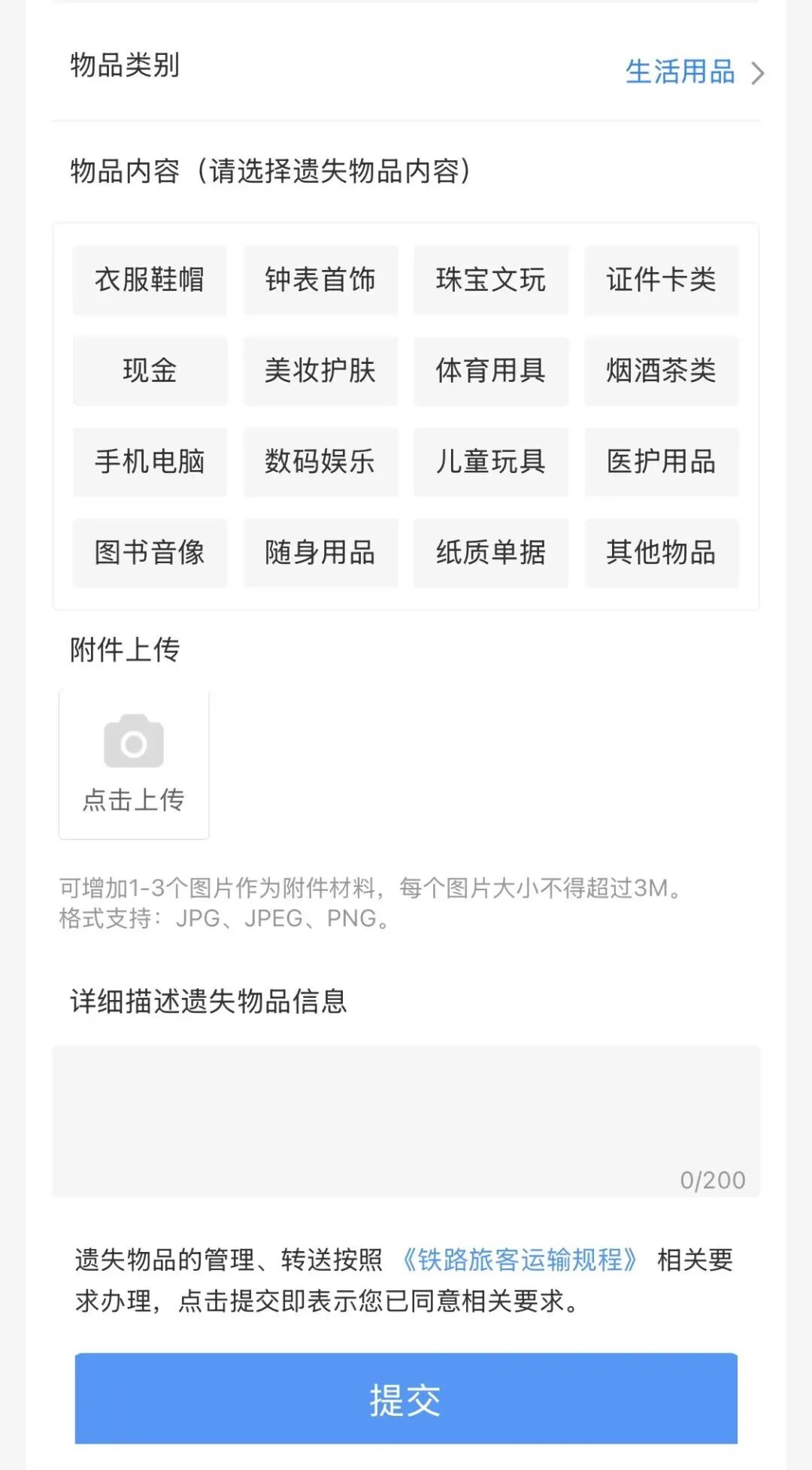Select the 纸质单据 option
This screenshot has height=1470, width=812.
pos(491,553)
